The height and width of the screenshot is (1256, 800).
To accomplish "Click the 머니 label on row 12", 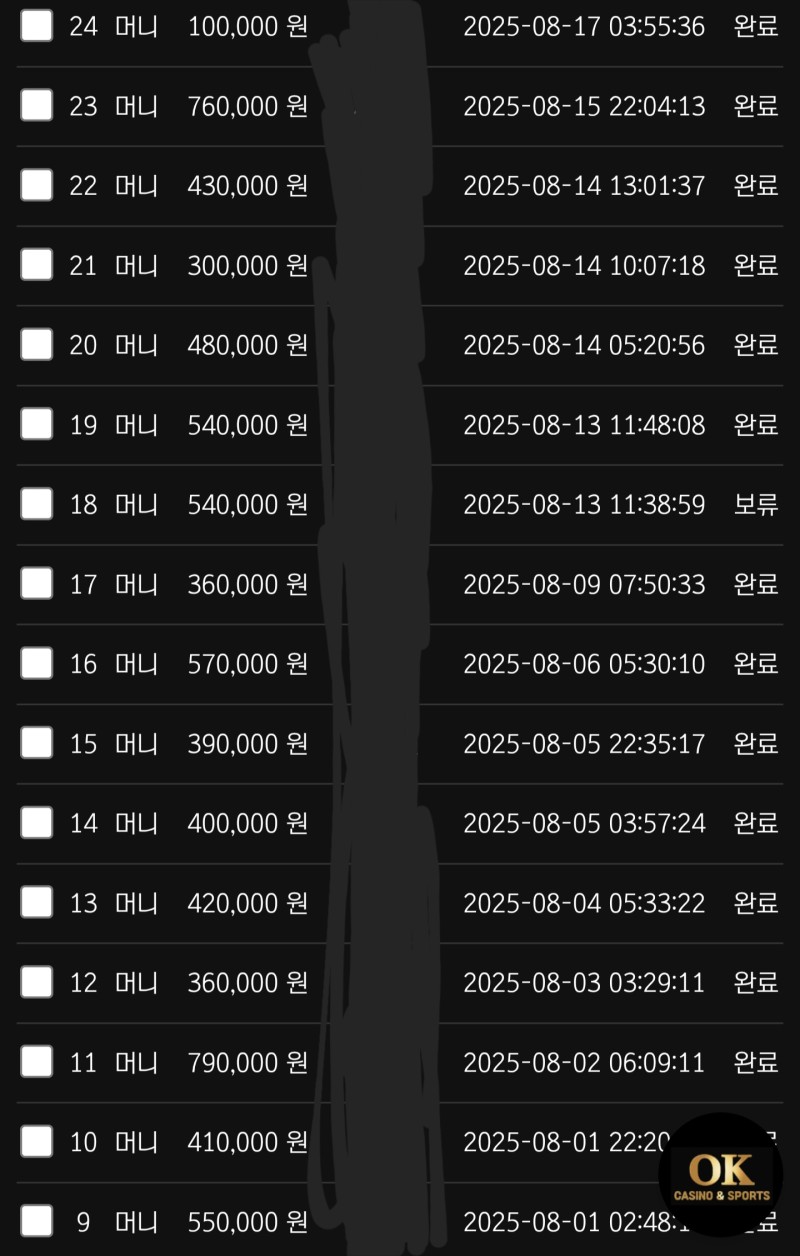I will pos(136,982).
